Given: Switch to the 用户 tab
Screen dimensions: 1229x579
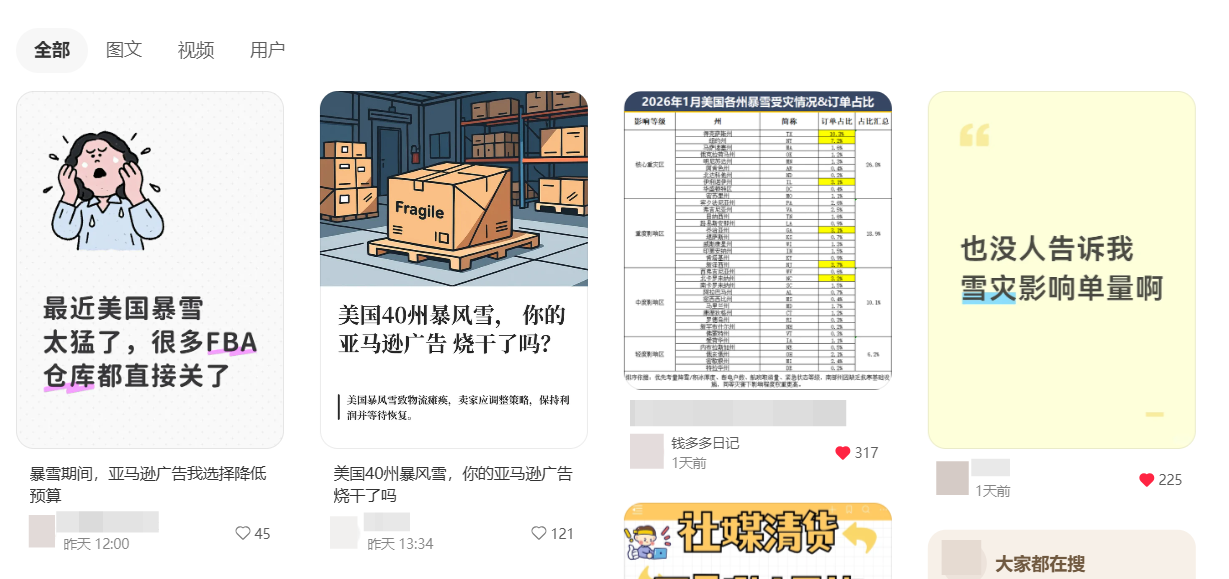Looking at the screenshot, I should coord(267,50).
